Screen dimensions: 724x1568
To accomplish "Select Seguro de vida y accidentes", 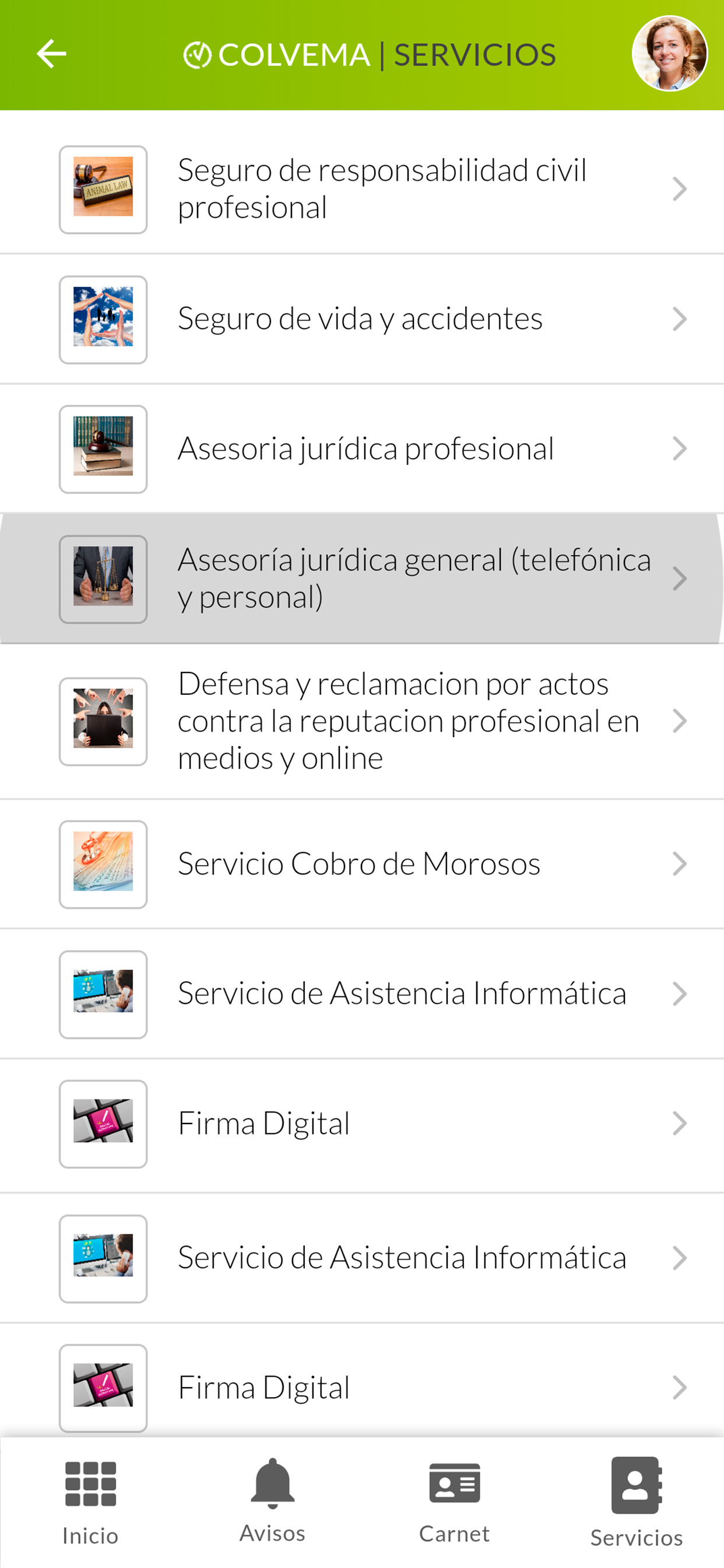I will pyautogui.click(x=362, y=320).
